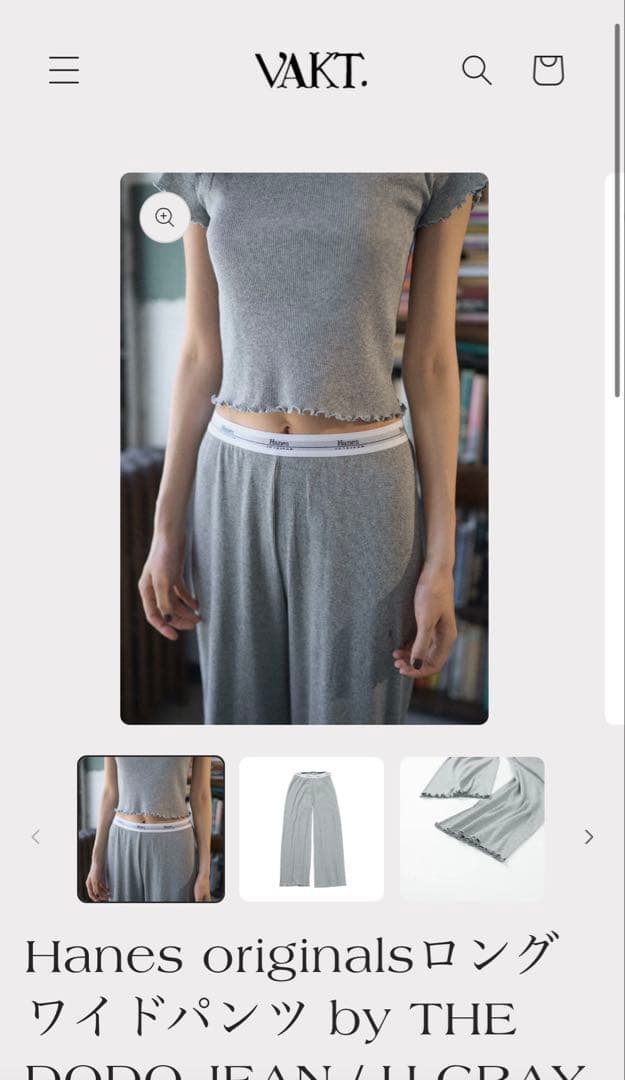Tap the VAKT. logo to go home
Screen dimensions: 625x1080
tap(311, 71)
